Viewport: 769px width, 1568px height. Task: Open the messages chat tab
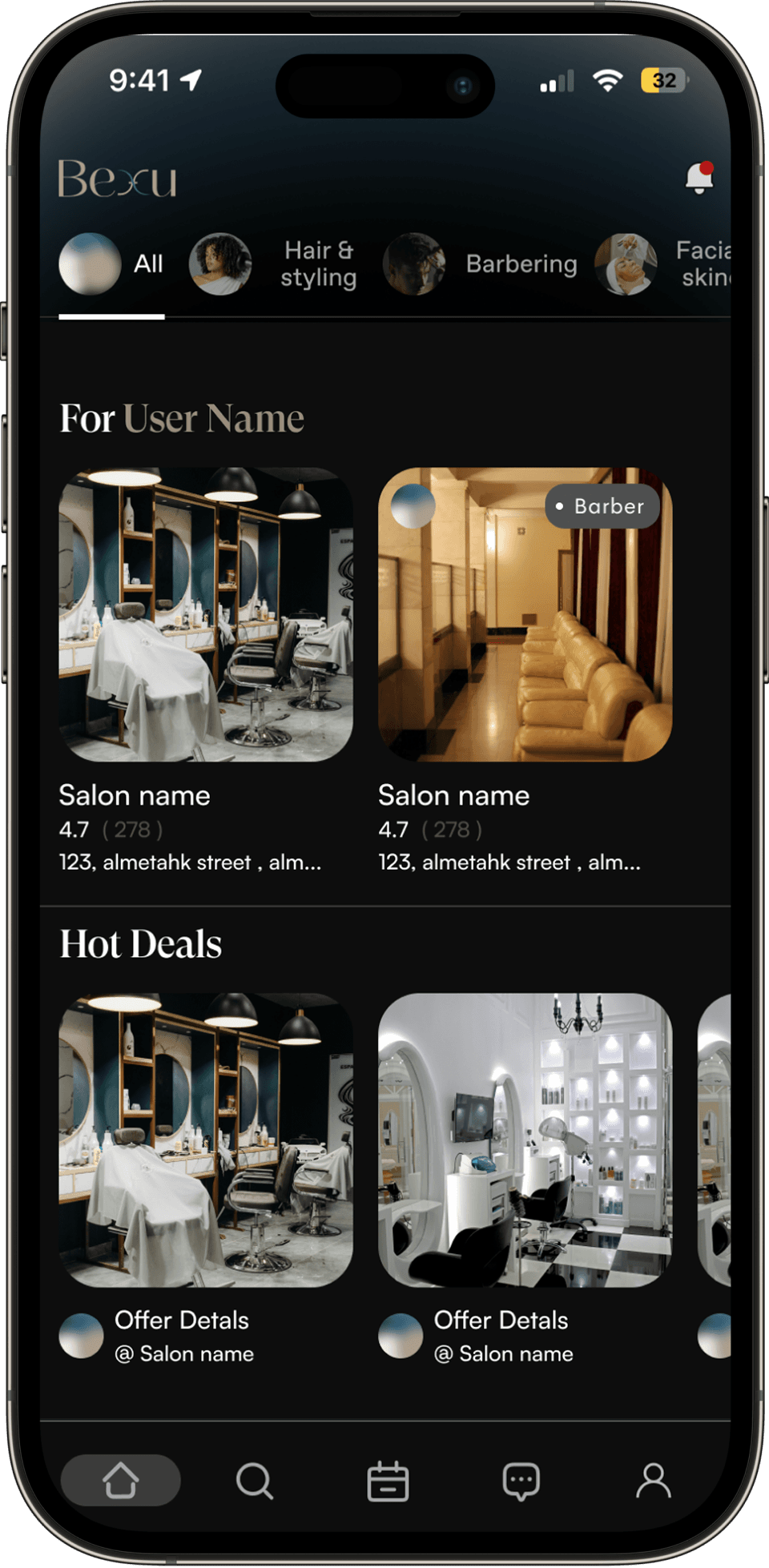tap(521, 1481)
